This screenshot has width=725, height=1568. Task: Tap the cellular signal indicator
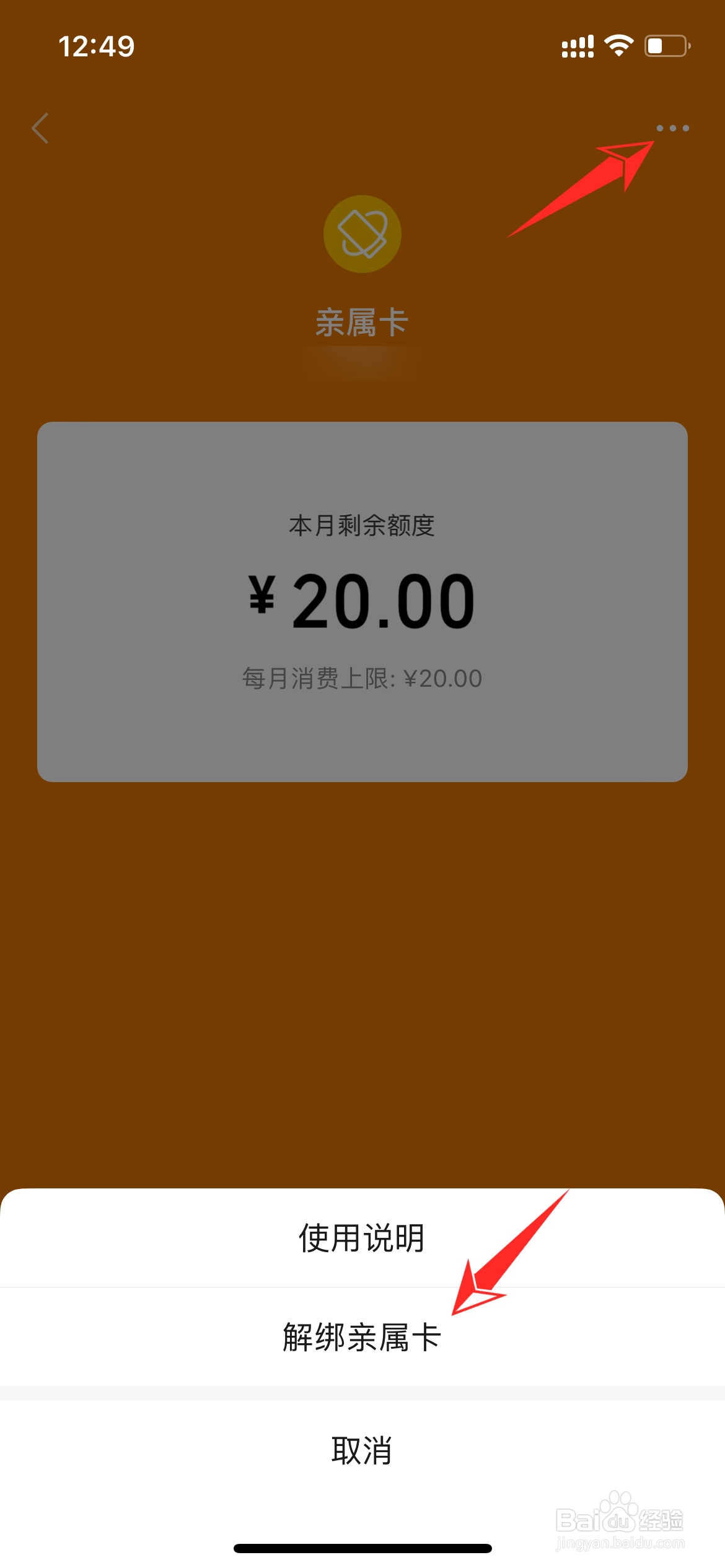pos(578,46)
